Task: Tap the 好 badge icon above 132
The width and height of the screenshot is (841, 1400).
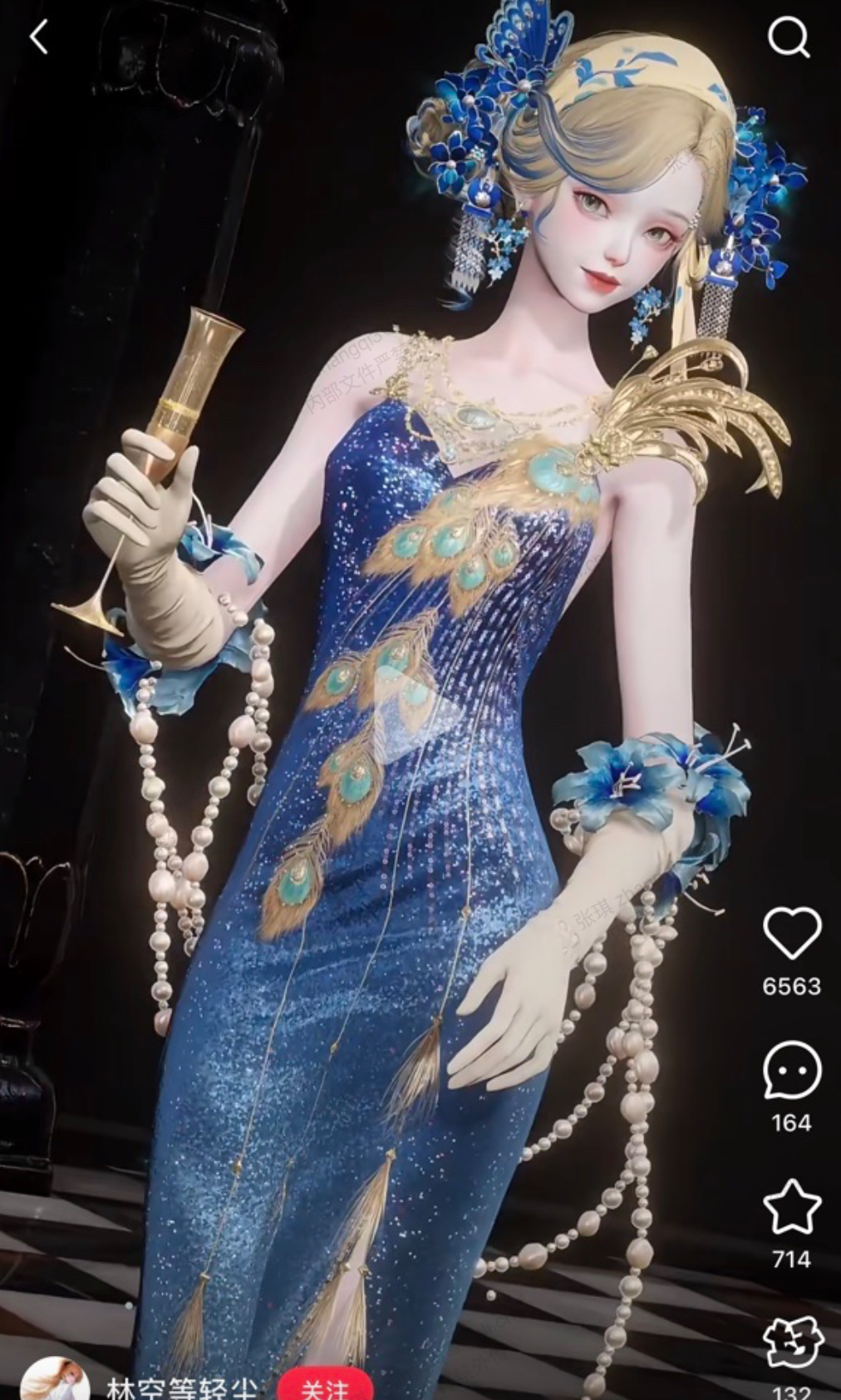Action: (791, 1341)
